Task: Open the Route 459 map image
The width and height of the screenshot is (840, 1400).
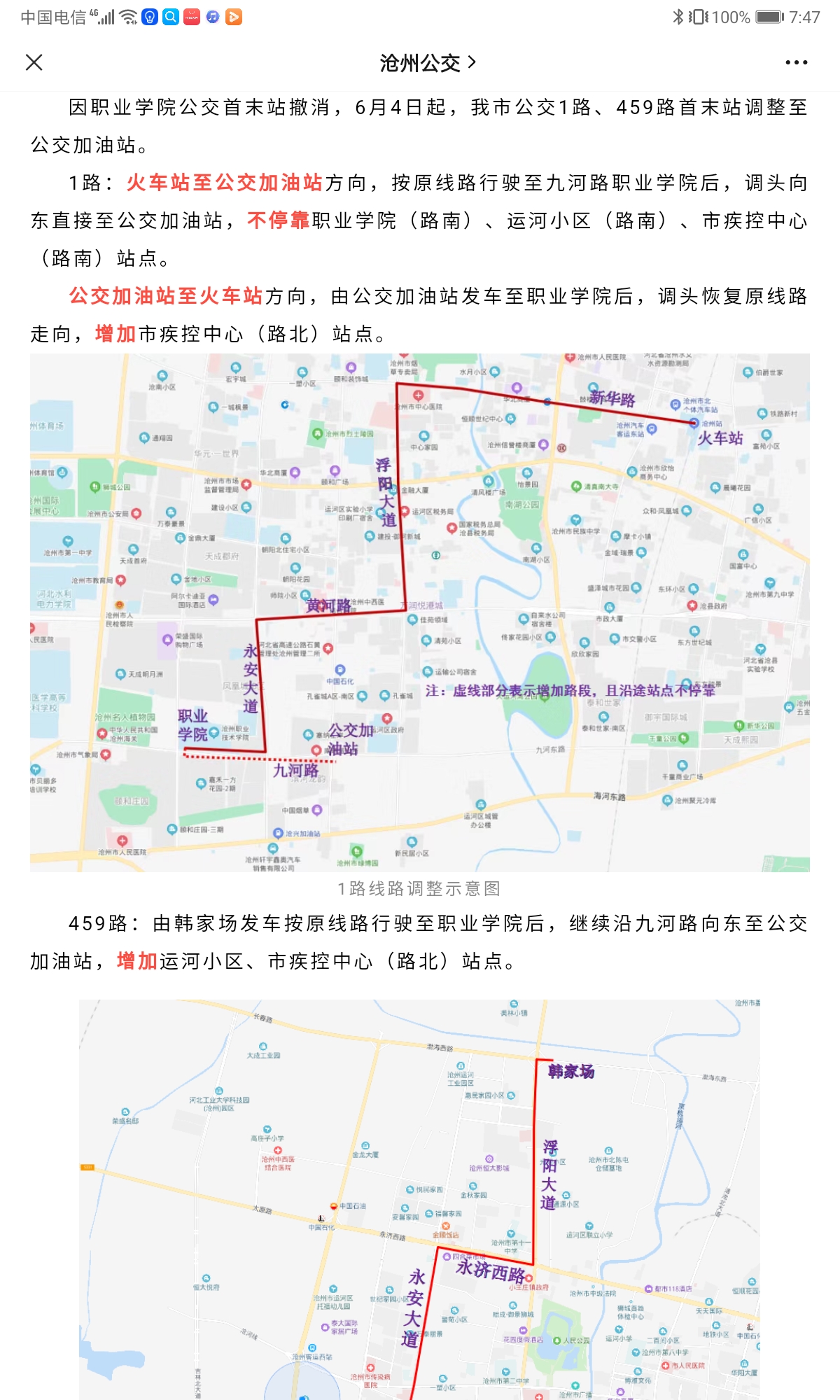Action: 420,1198
